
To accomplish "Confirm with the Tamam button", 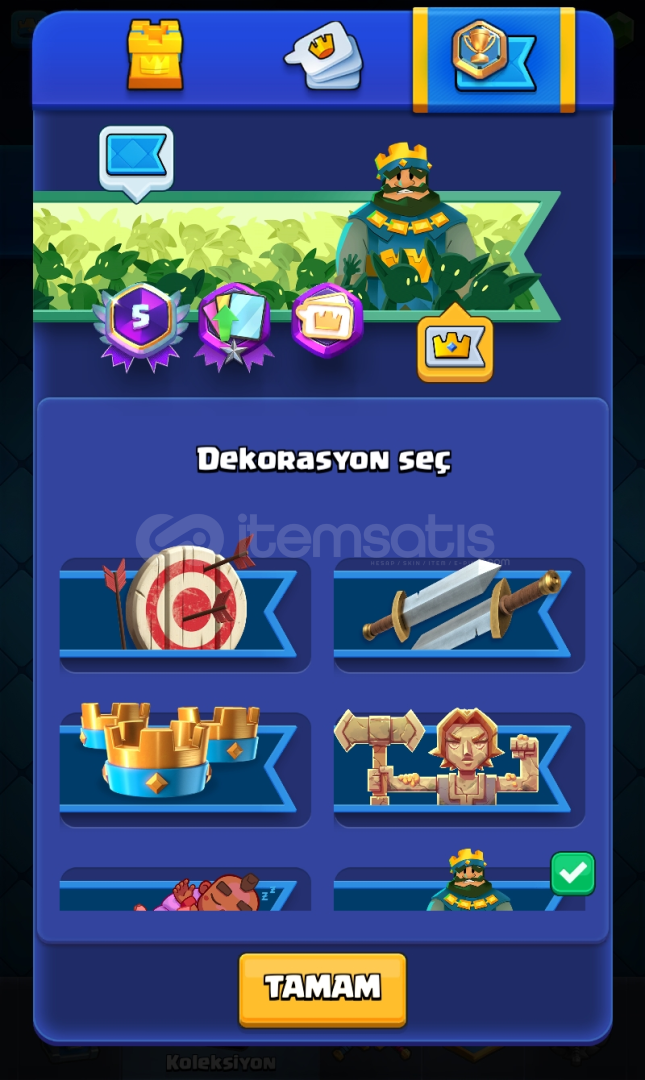I will click(x=322, y=988).
